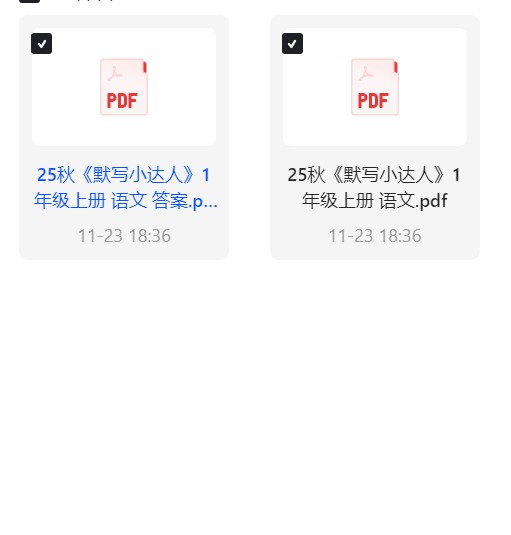Uncheck the 语文 答案 PDF checkbox
The width and height of the screenshot is (511, 535).
pos(41,44)
